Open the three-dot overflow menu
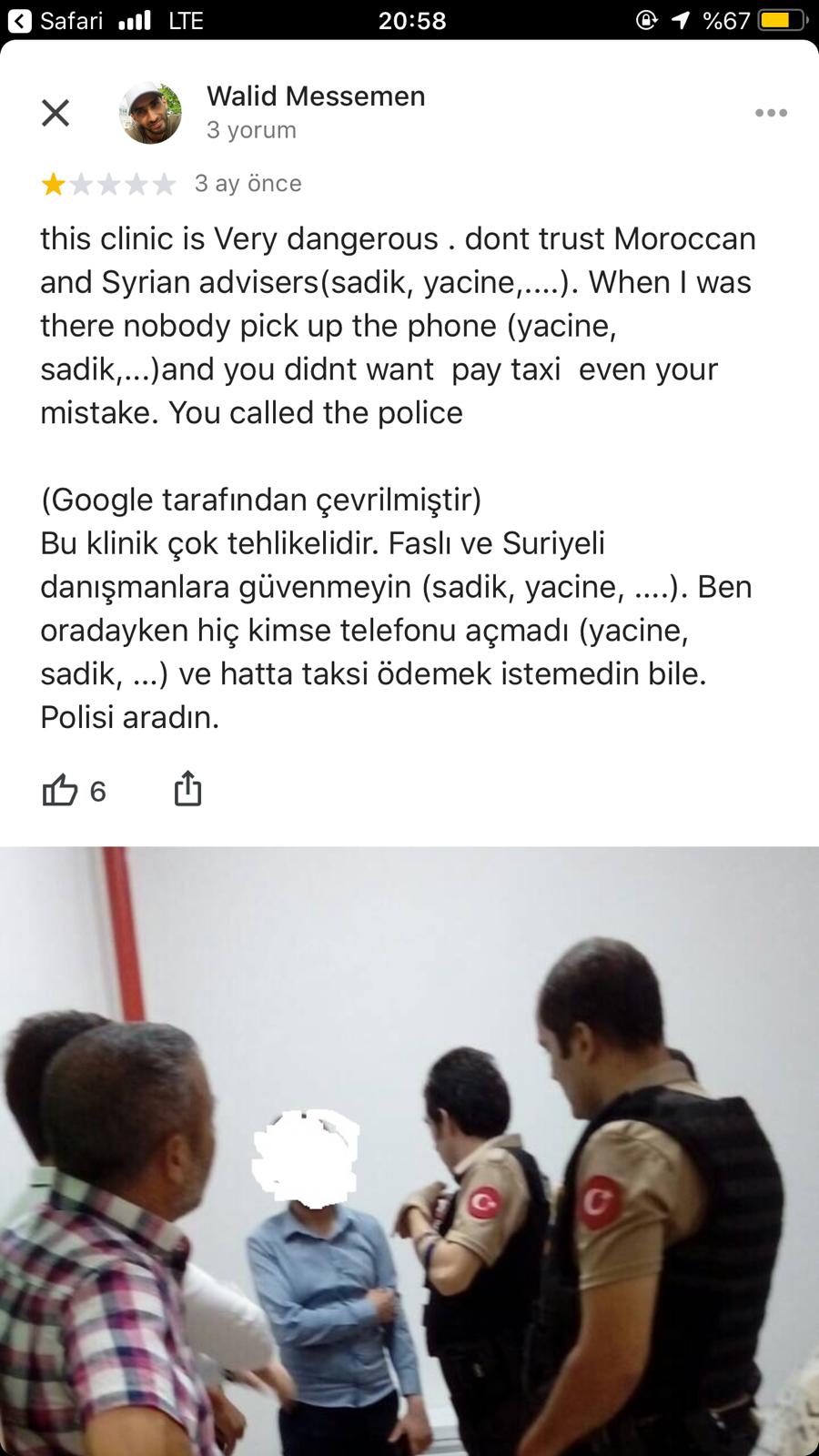 click(771, 113)
